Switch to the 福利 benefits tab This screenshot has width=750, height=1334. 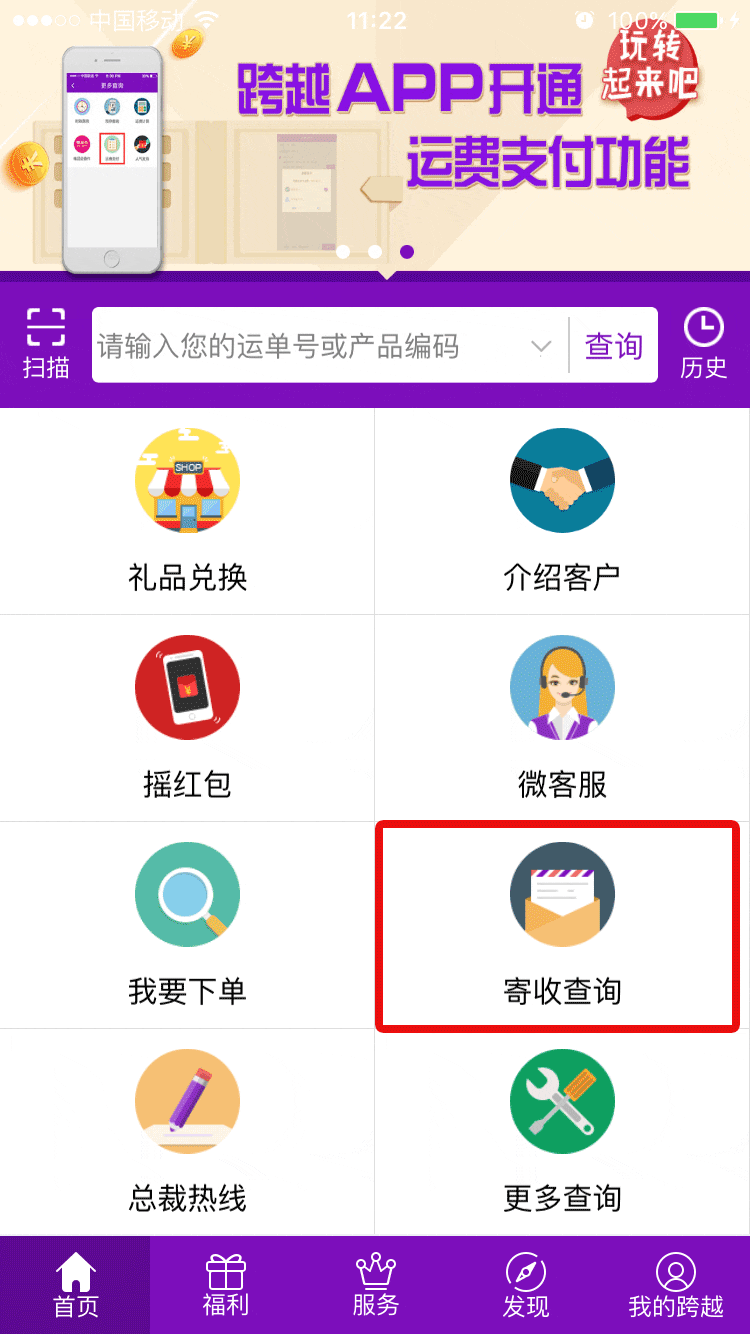pos(225,1286)
